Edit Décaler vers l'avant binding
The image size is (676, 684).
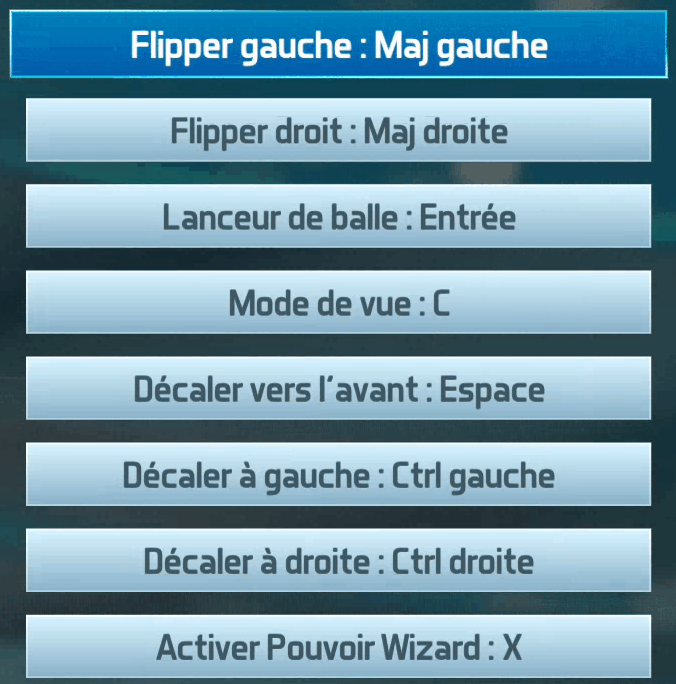pyautogui.click(x=338, y=388)
